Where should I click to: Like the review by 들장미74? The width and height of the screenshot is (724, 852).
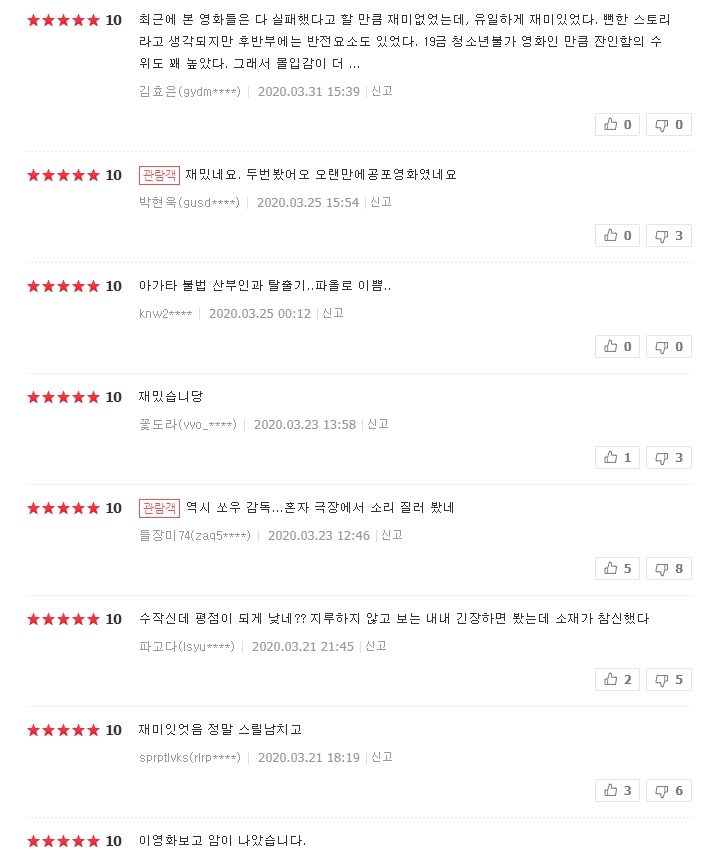(x=617, y=569)
